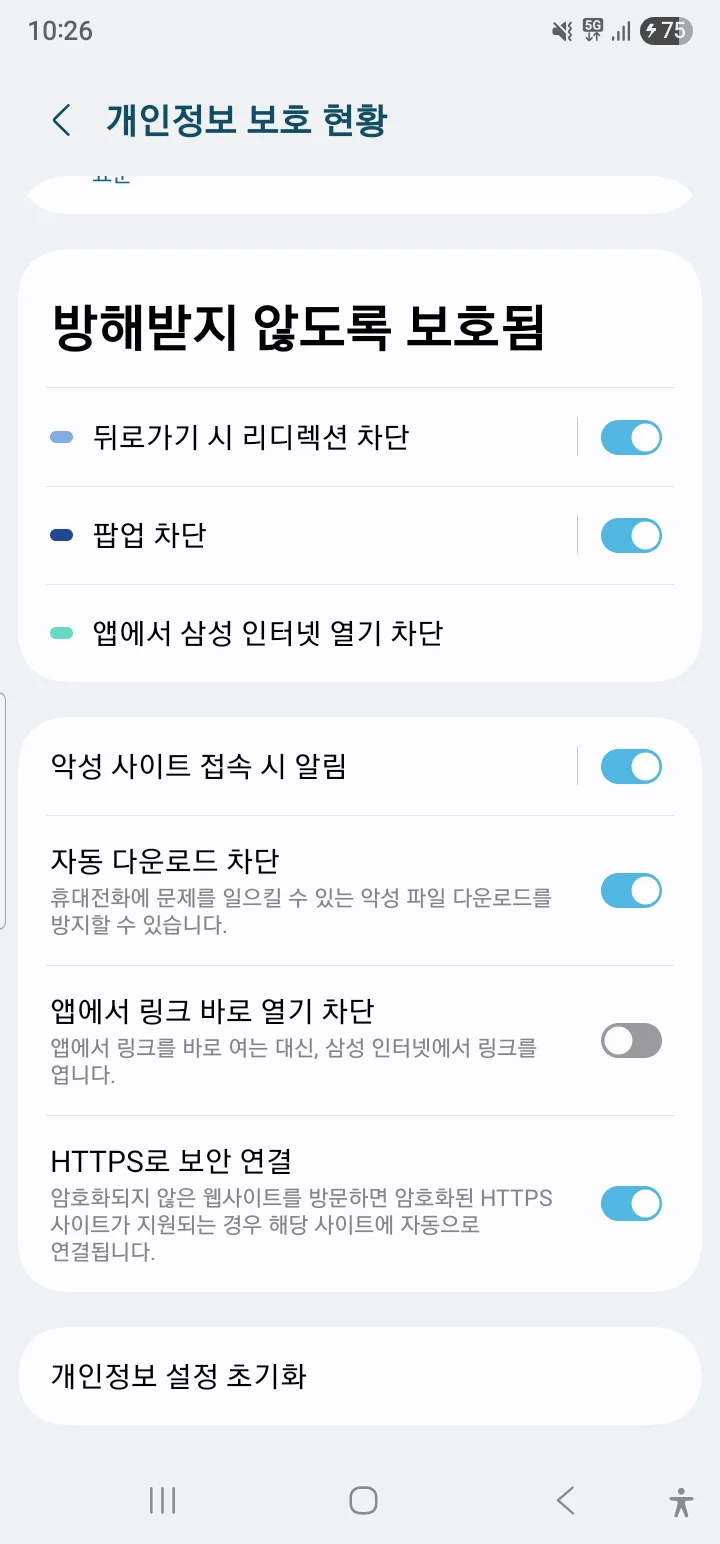Tap the 개인정보 보호 현황 title text
720x1544 pixels.
(245, 119)
